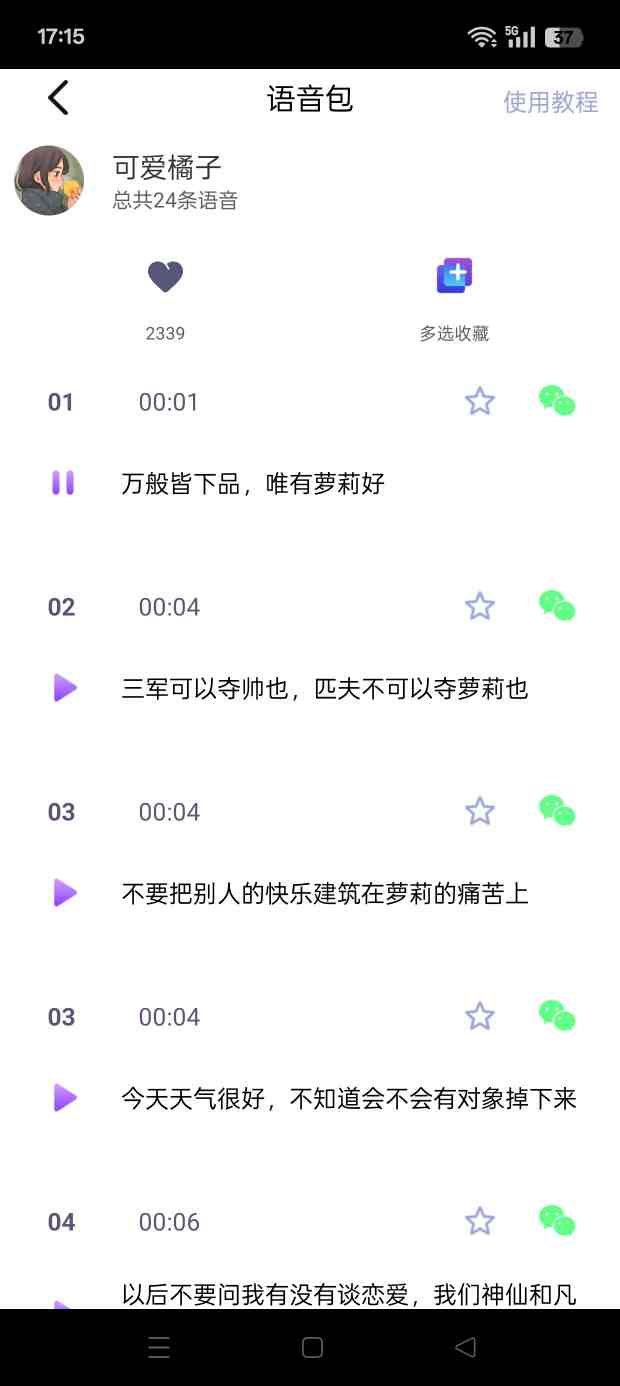
Task: Share 万般皆下品，唯有萝莉好 to WeChat
Action: pyautogui.click(x=557, y=401)
